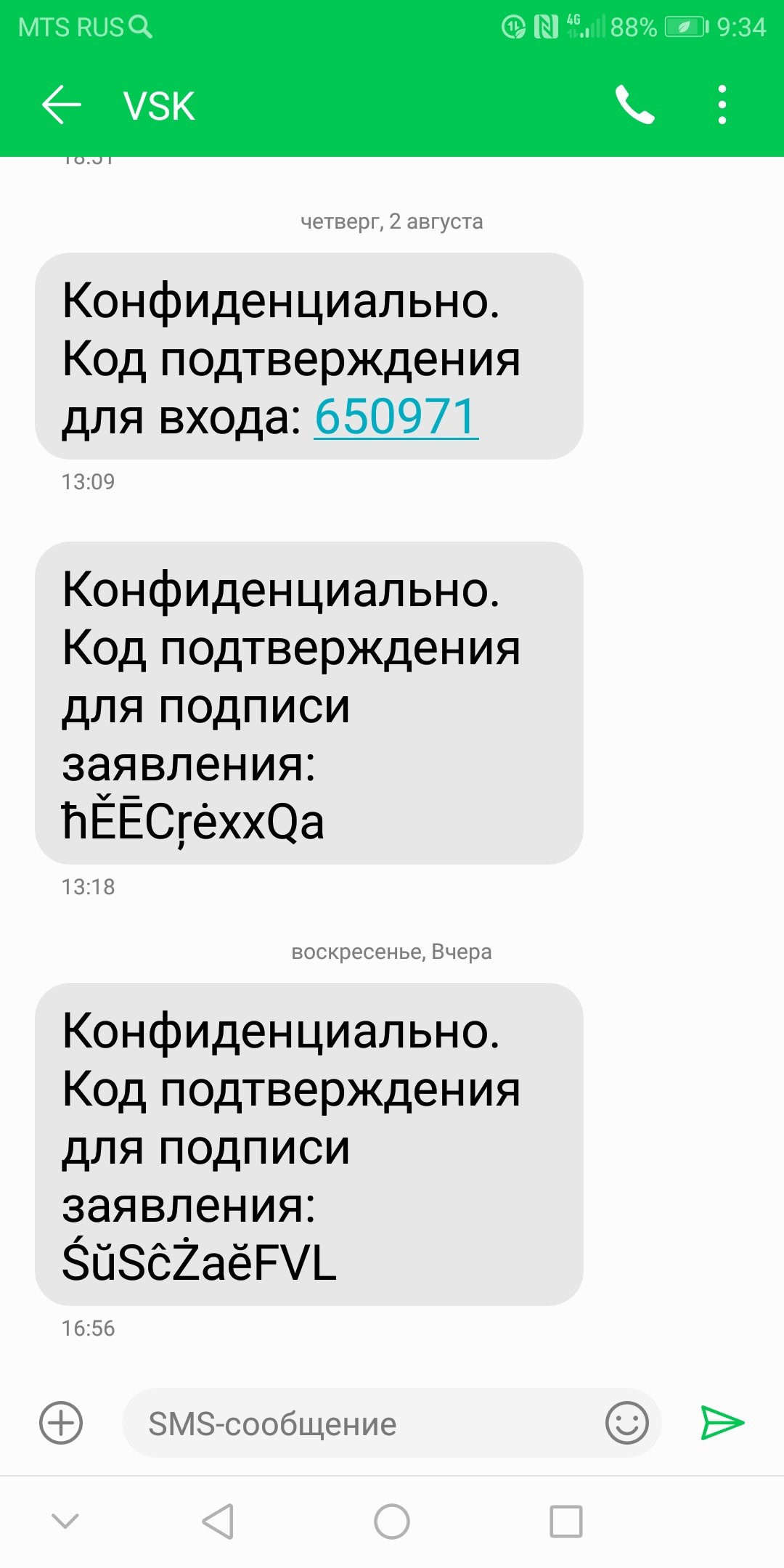Open the recent apps overview

(x=566, y=1522)
